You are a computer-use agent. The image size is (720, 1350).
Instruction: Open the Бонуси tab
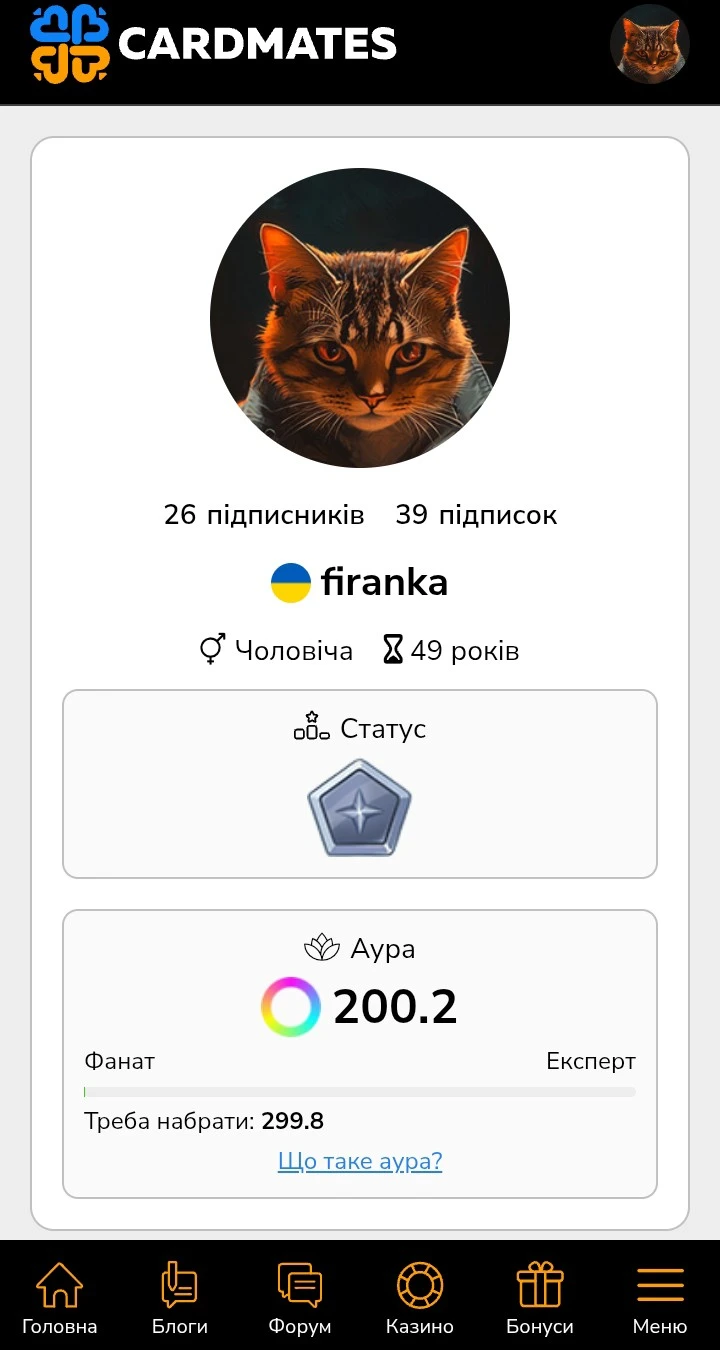[x=540, y=1297]
